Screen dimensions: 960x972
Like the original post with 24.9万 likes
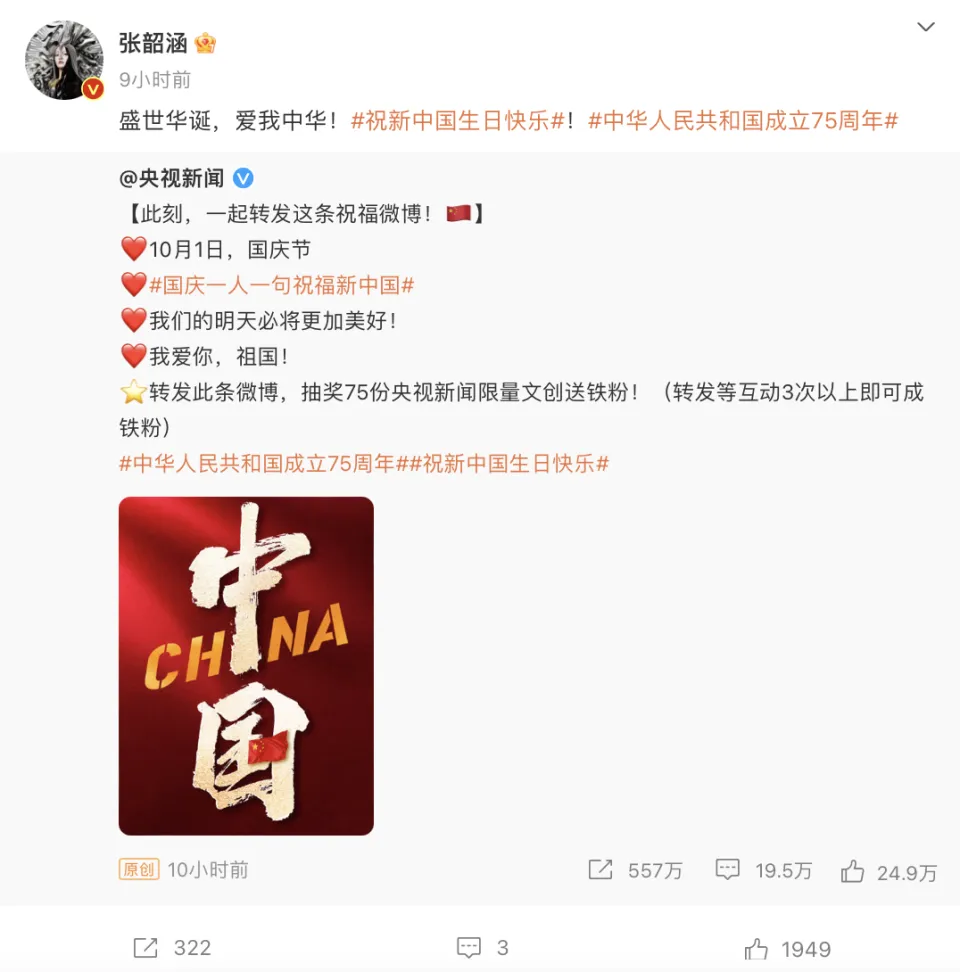pos(888,871)
